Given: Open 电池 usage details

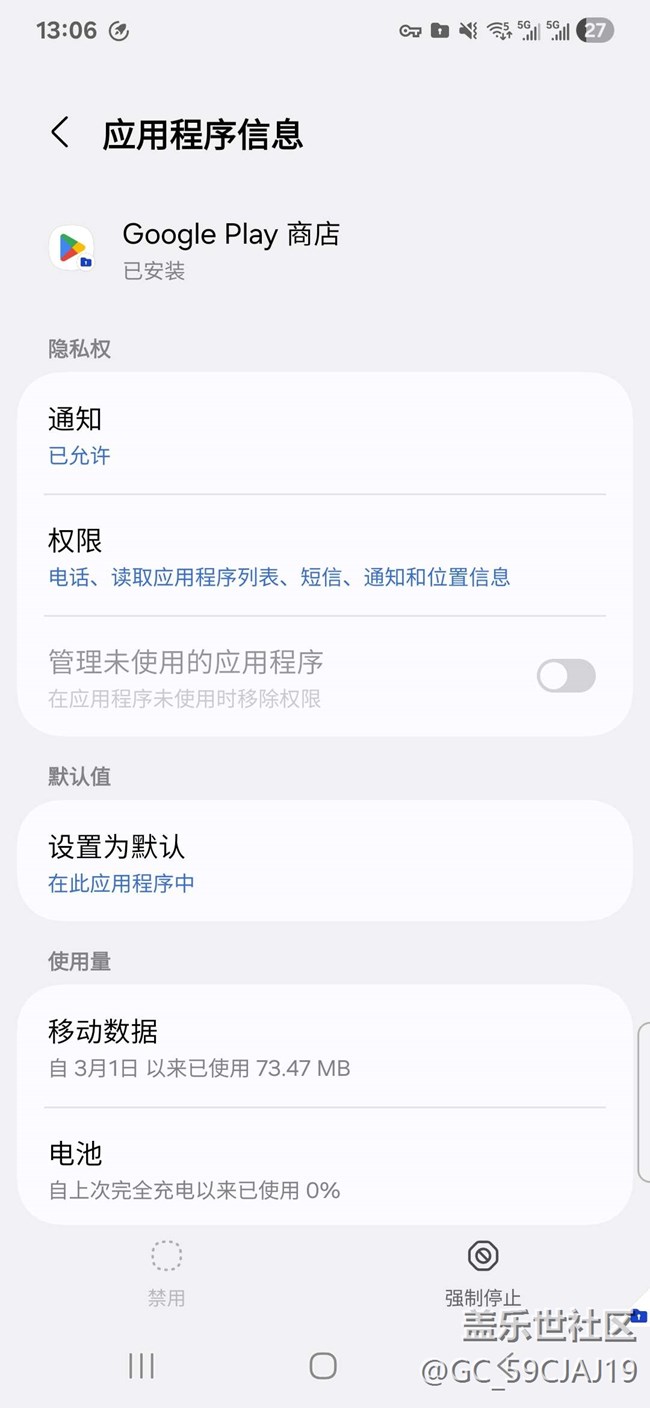Looking at the screenshot, I should [325, 1167].
